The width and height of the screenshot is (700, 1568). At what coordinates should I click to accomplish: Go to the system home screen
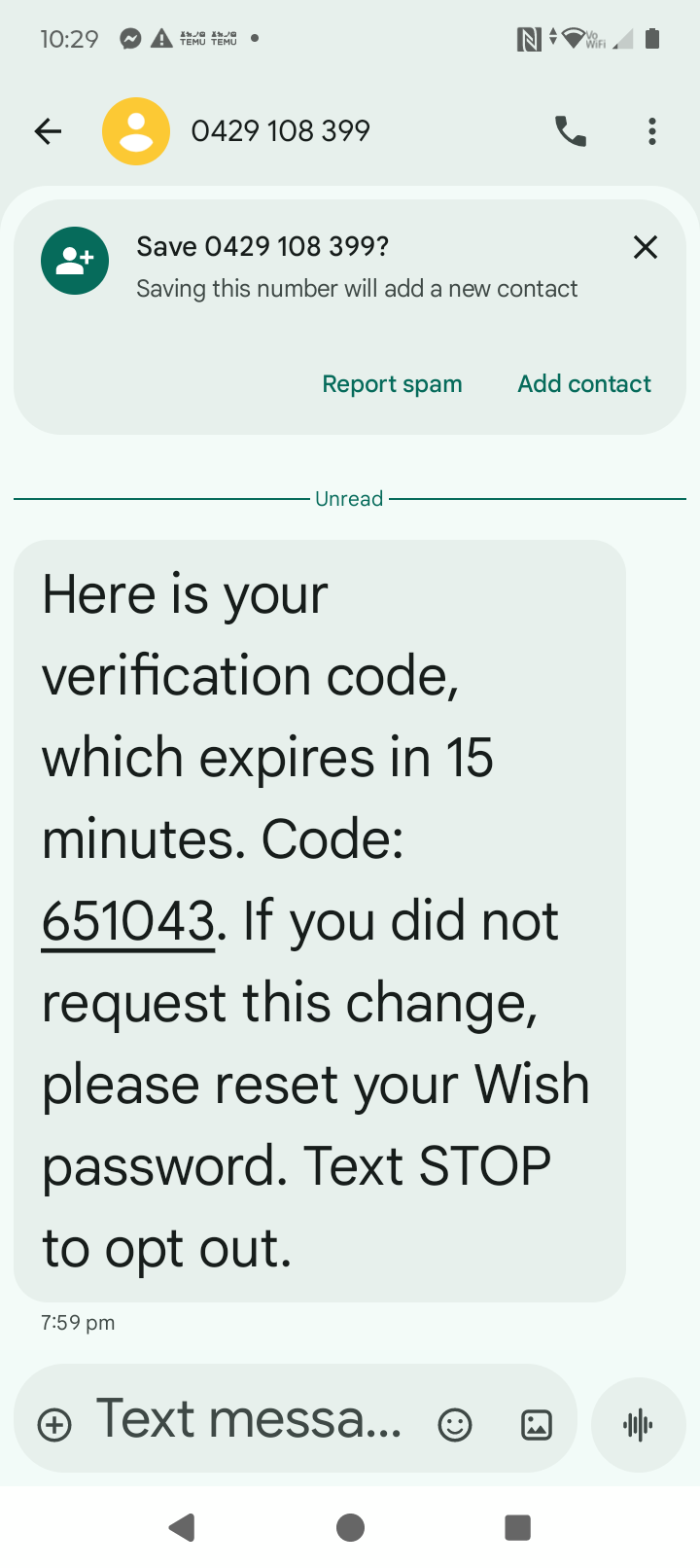coord(350,1528)
